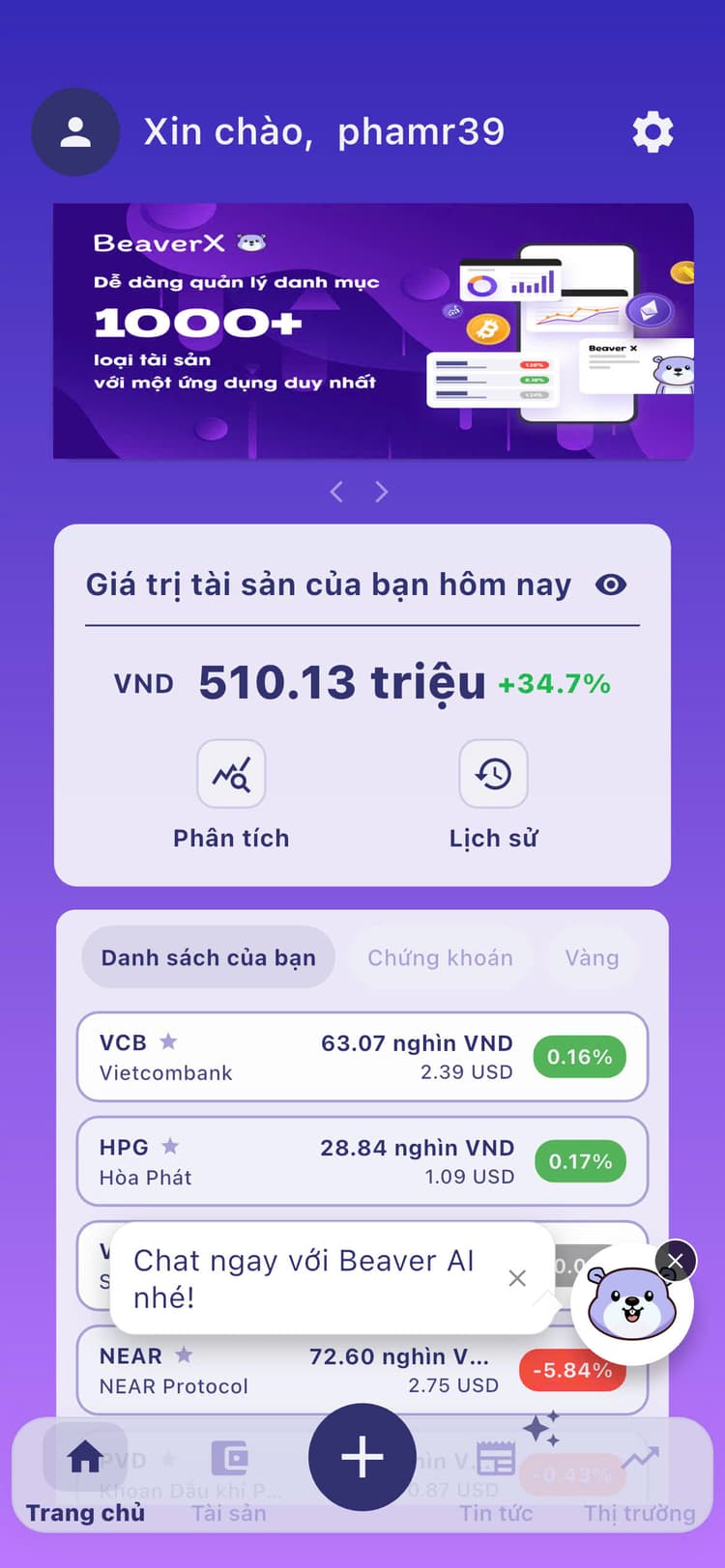Screen dimensions: 725x1568
Task: Open the Lịch sử history view
Action: click(x=493, y=773)
